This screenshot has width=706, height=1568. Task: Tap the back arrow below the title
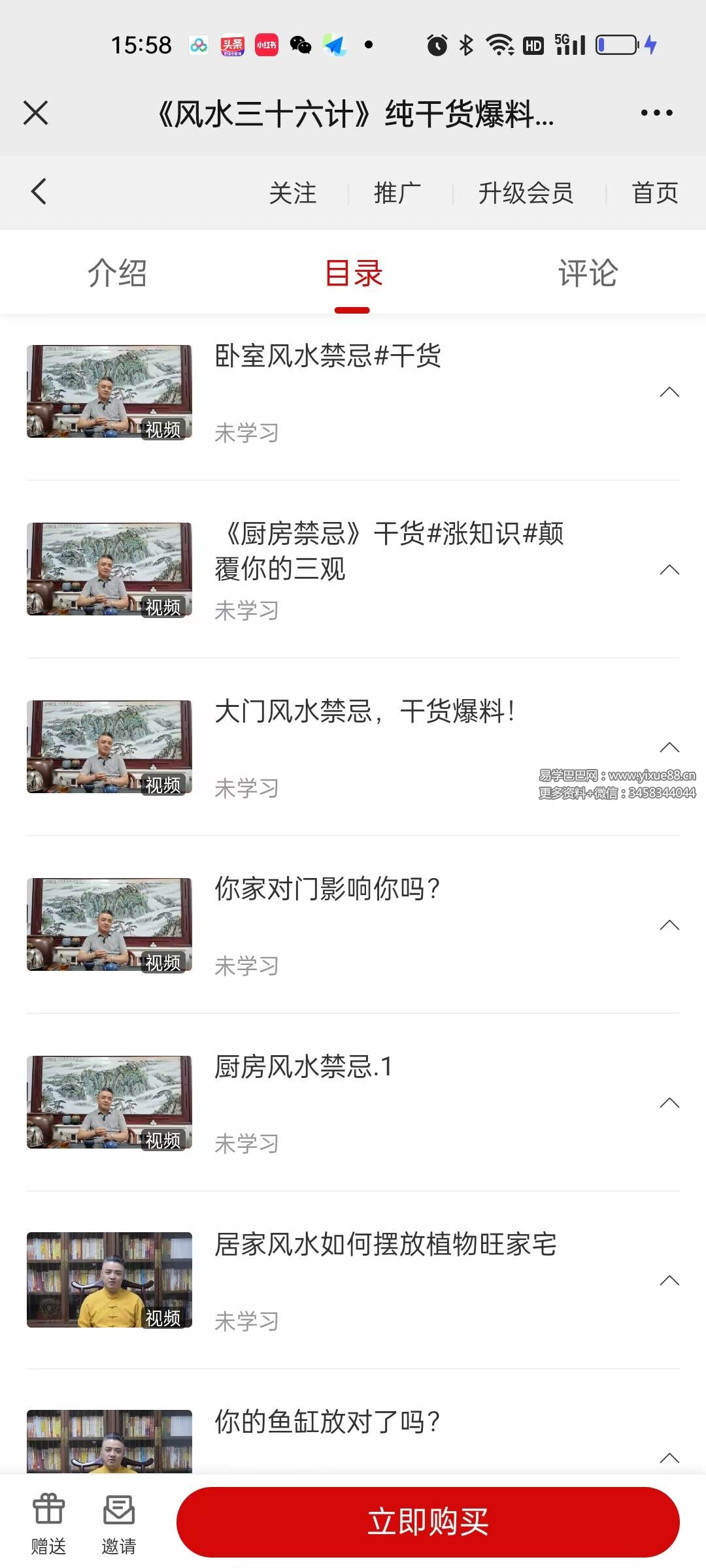click(37, 191)
